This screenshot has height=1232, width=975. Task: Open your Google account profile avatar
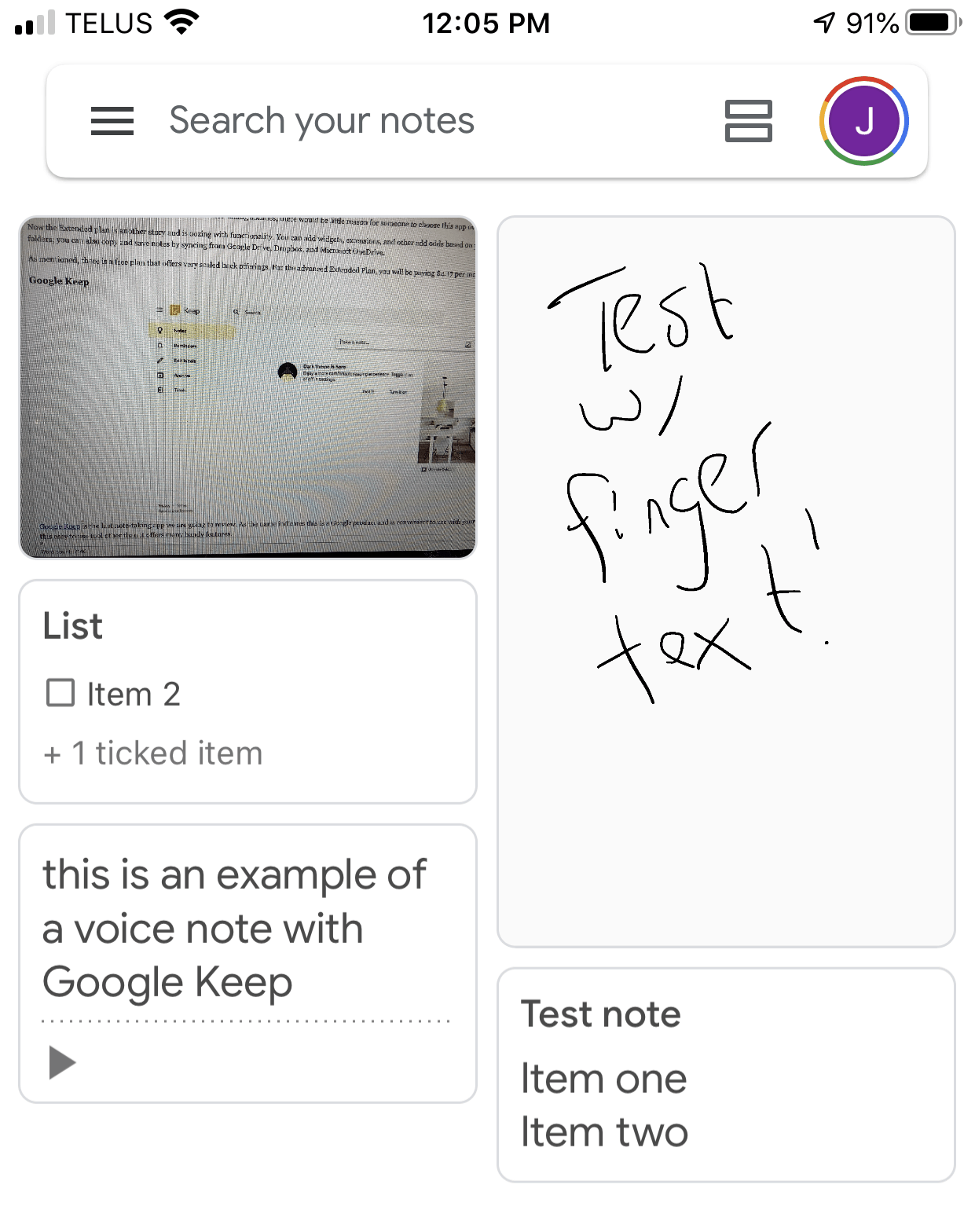click(x=864, y=120)
